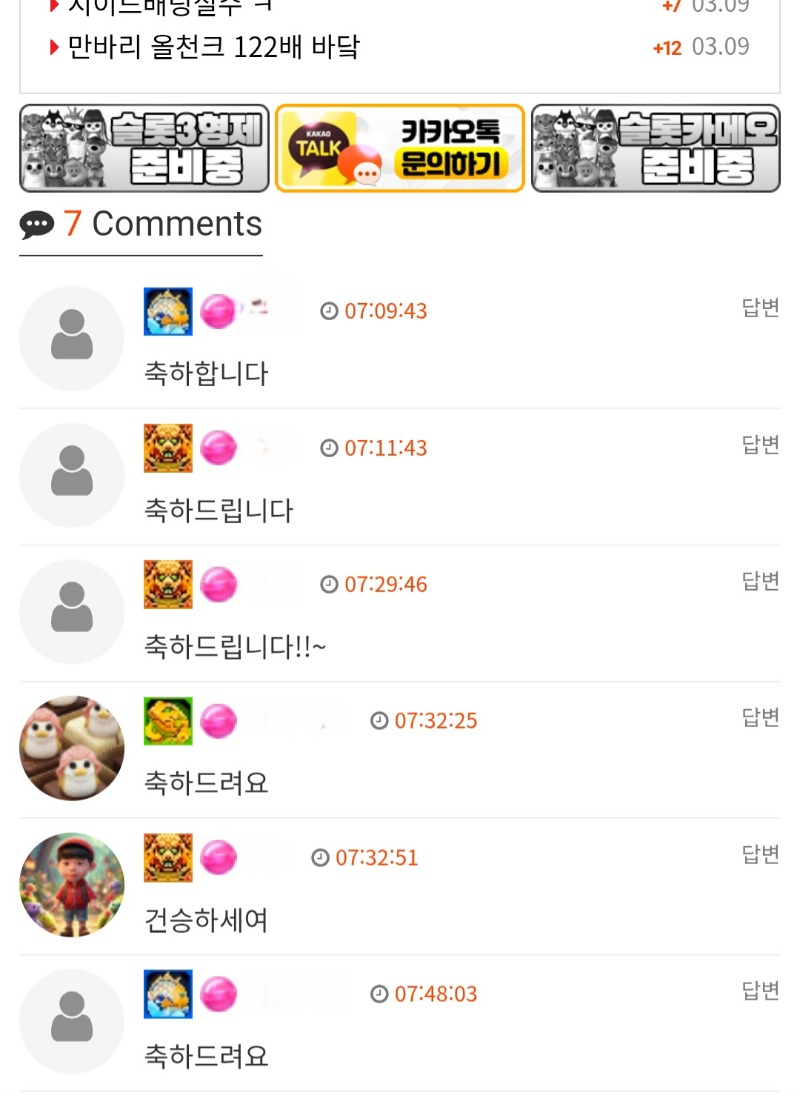Reply to the comment posted at 07:48:03
Image resolution: width=800 pixels, height=1096 pixels.
click(760, 991)
